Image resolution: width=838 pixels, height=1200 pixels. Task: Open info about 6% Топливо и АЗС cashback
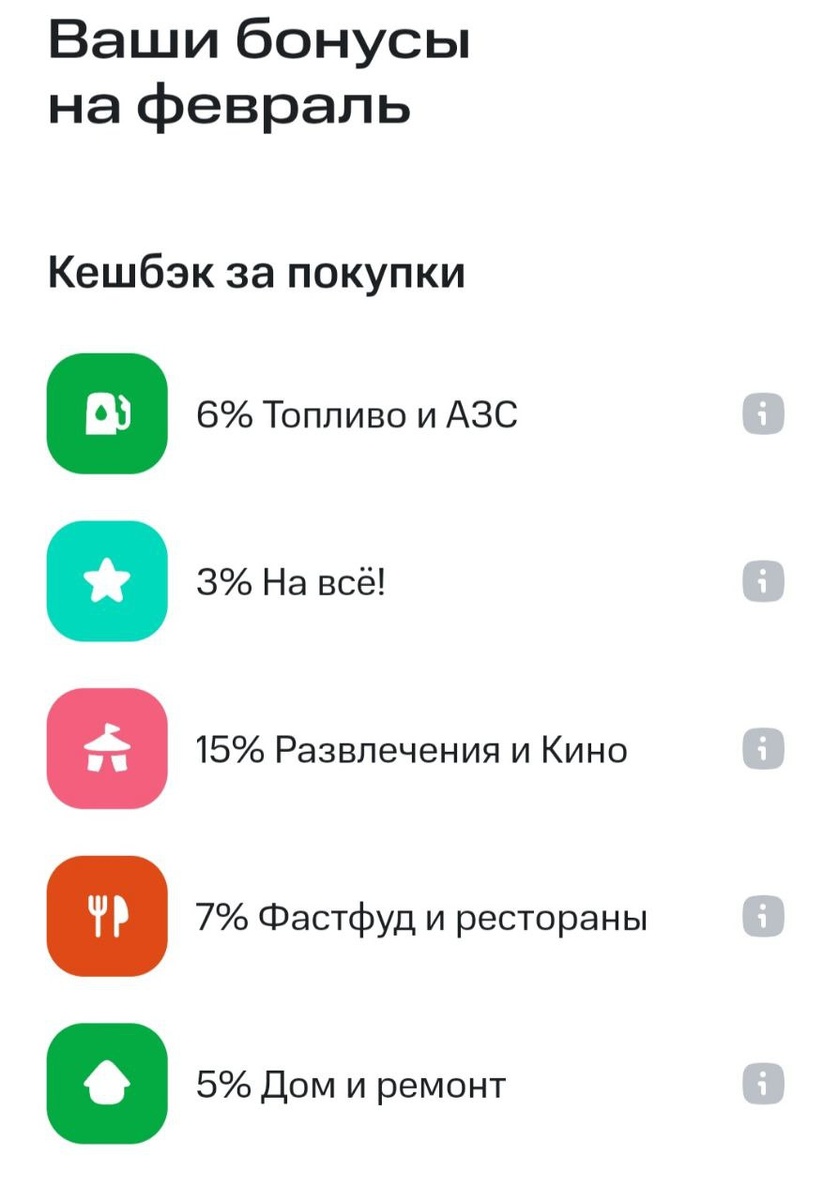763,412
